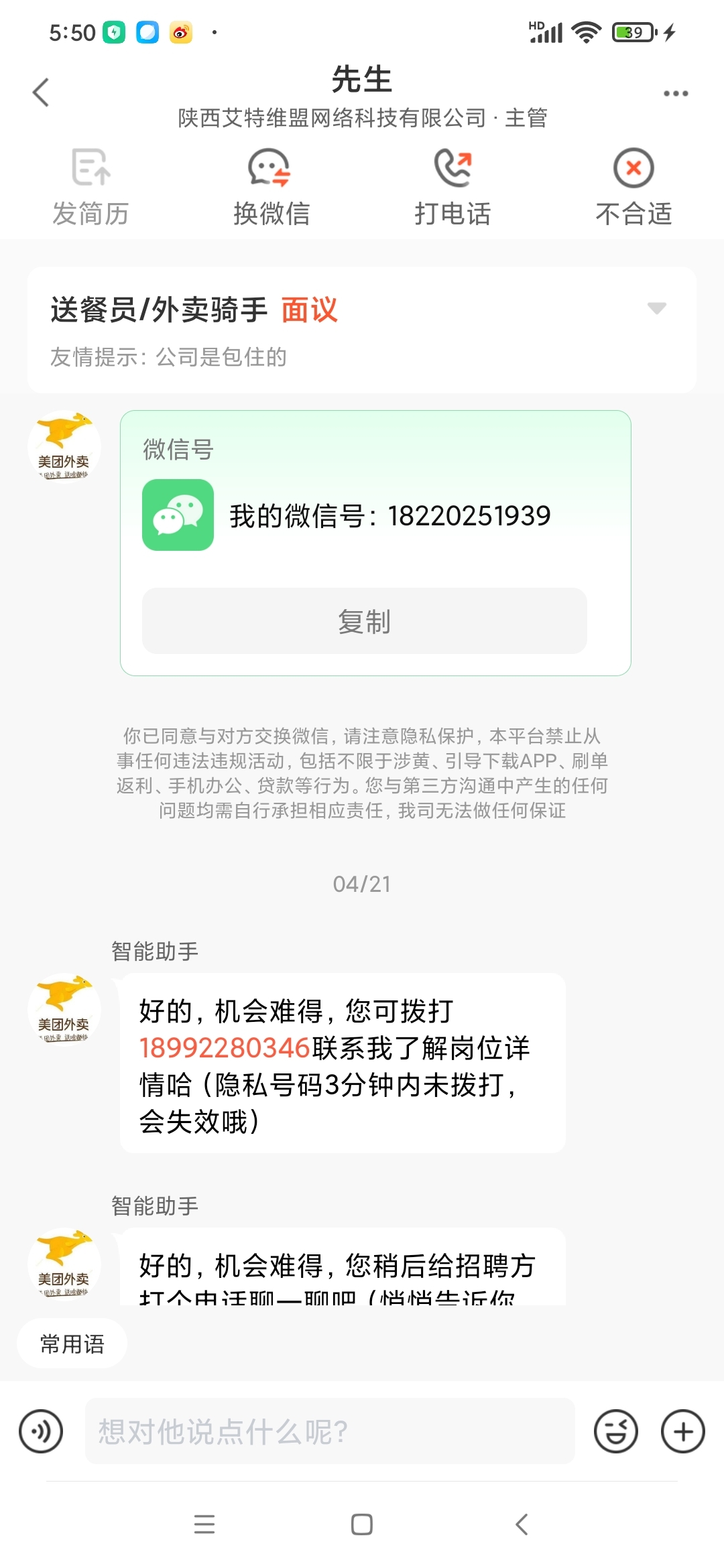This screenshot has height=1568, width=724.
Task: Show recent apps from navigation bar
Action: point(204,1524)
